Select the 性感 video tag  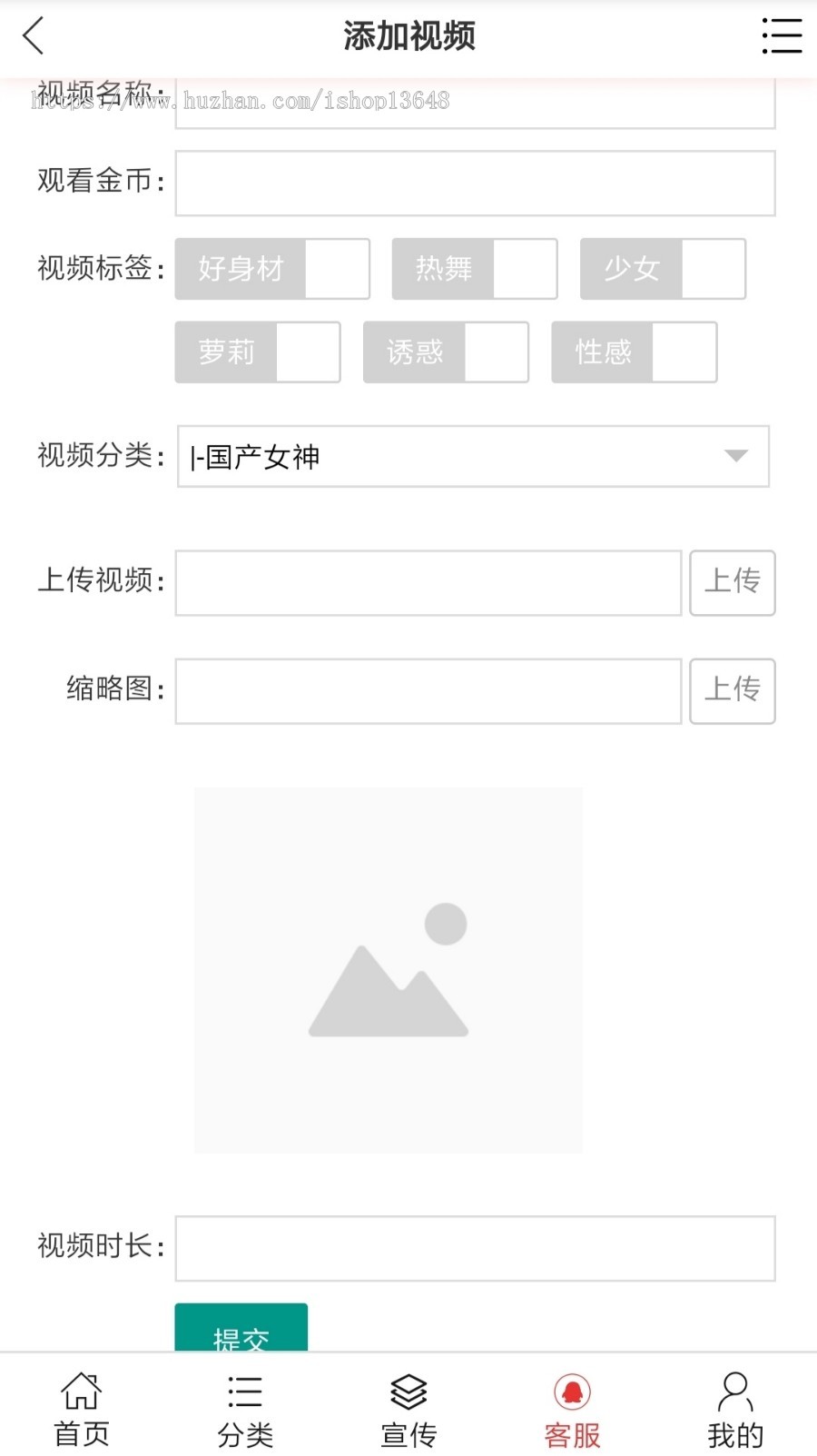pyautogui.click(x=634, y=352)
